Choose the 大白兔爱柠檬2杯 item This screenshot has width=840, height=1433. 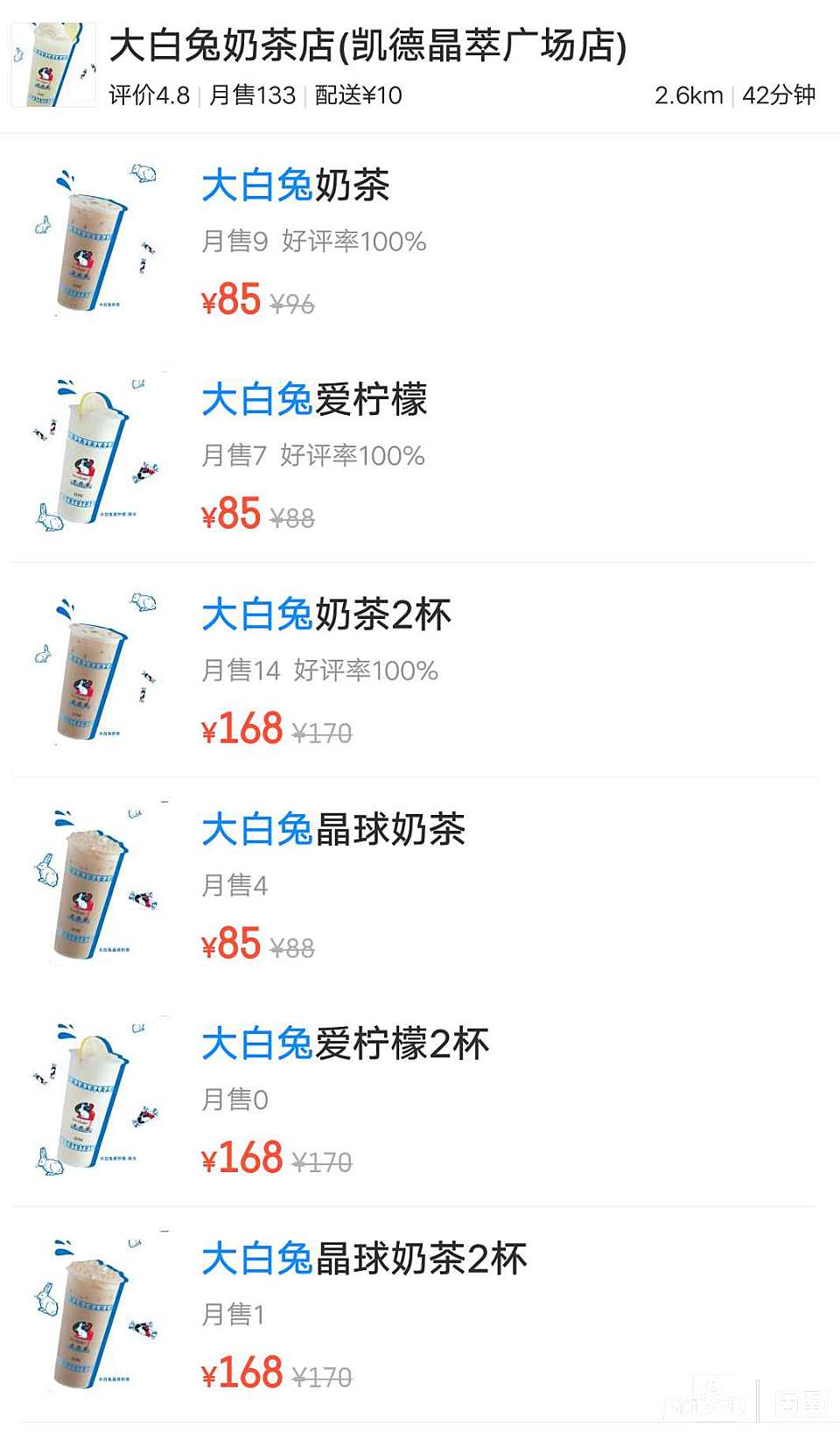[x=345, y=1044]
